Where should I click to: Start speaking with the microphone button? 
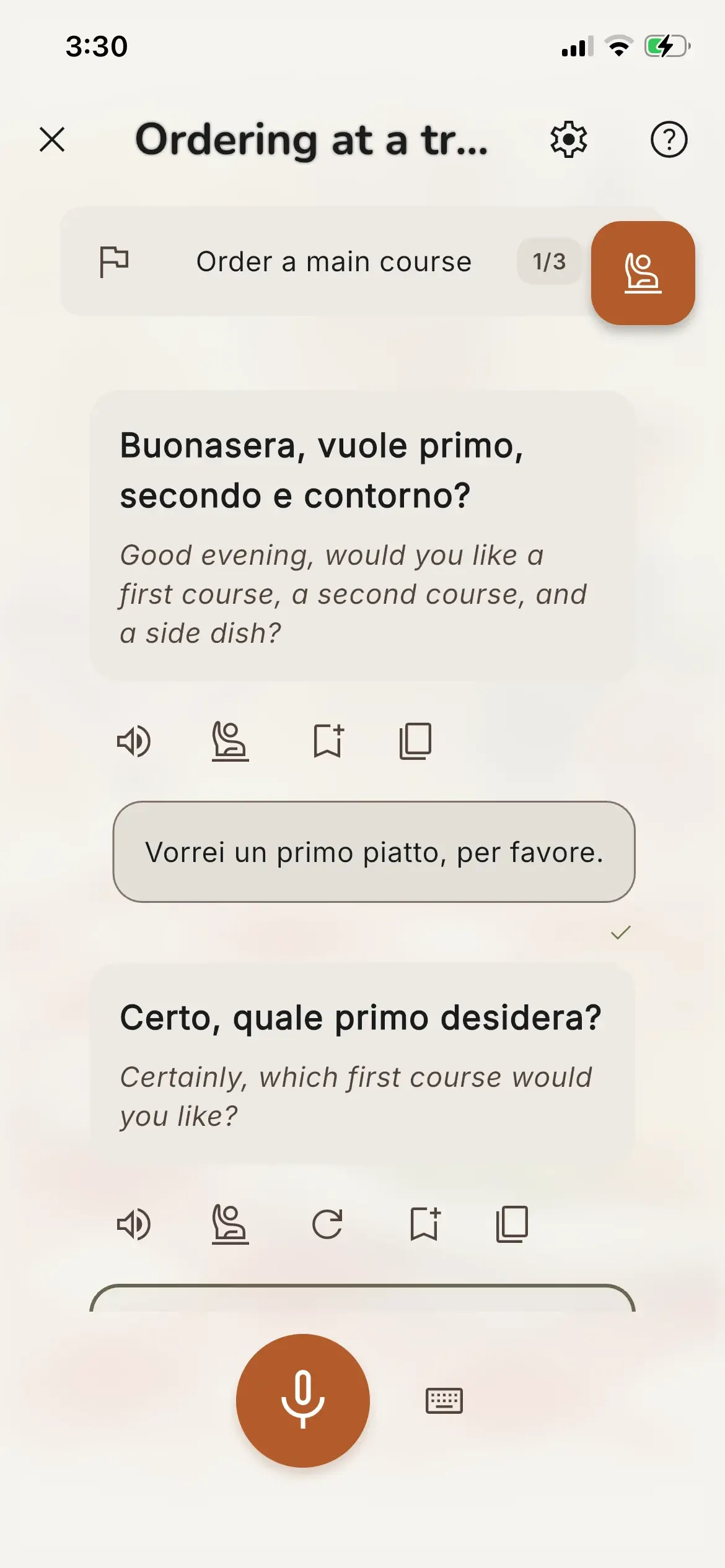click(x=303, y=1400)
